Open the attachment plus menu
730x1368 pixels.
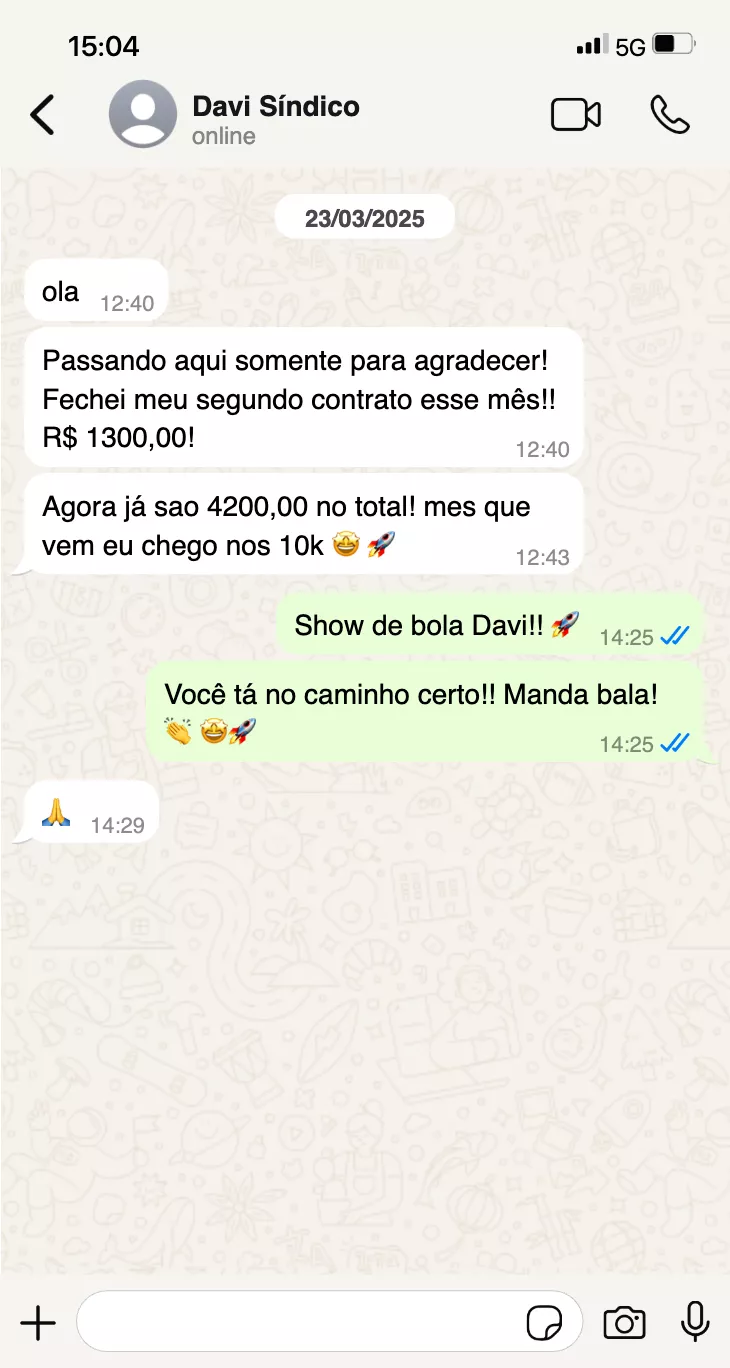tap(38, 1323)
